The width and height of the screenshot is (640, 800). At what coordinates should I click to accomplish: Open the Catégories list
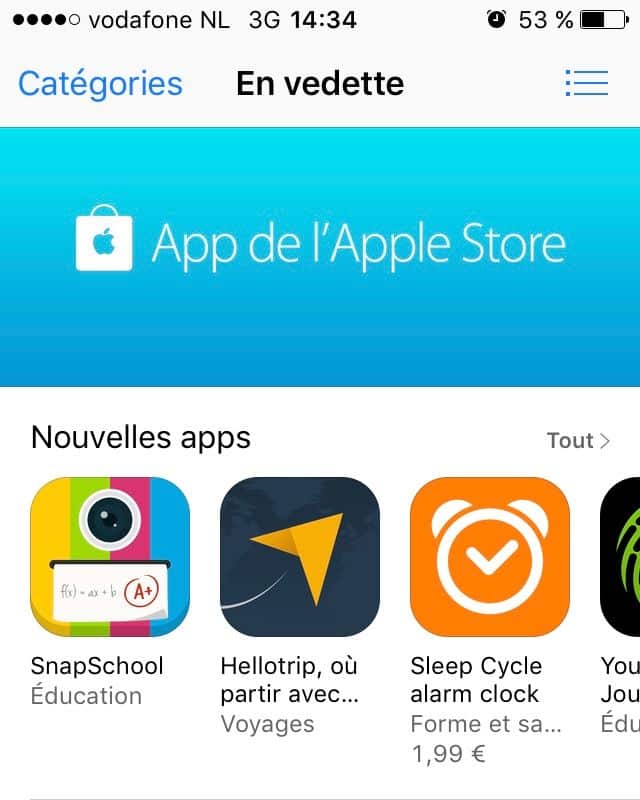(100, 83)
